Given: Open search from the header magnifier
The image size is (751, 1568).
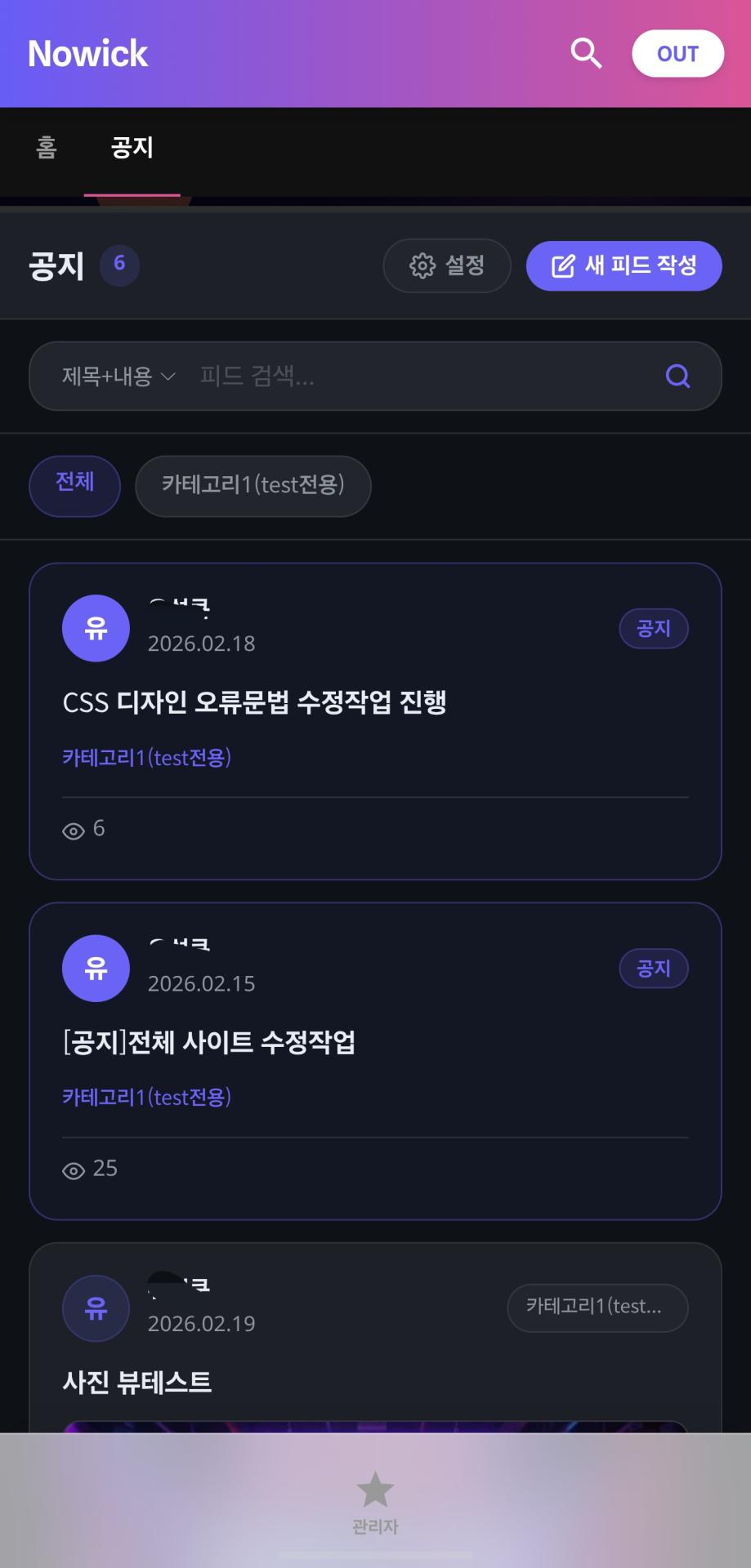Looking at the screenshot, I should click(x=586, y=54).
